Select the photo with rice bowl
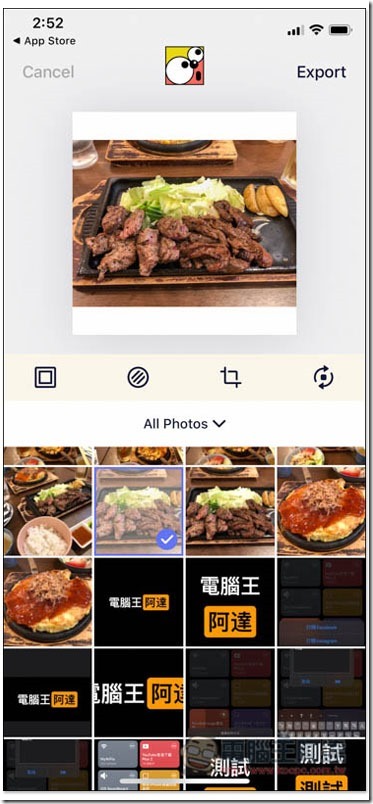Image resolution: width=373 pixels, height=804 pixels. point(48,511)
